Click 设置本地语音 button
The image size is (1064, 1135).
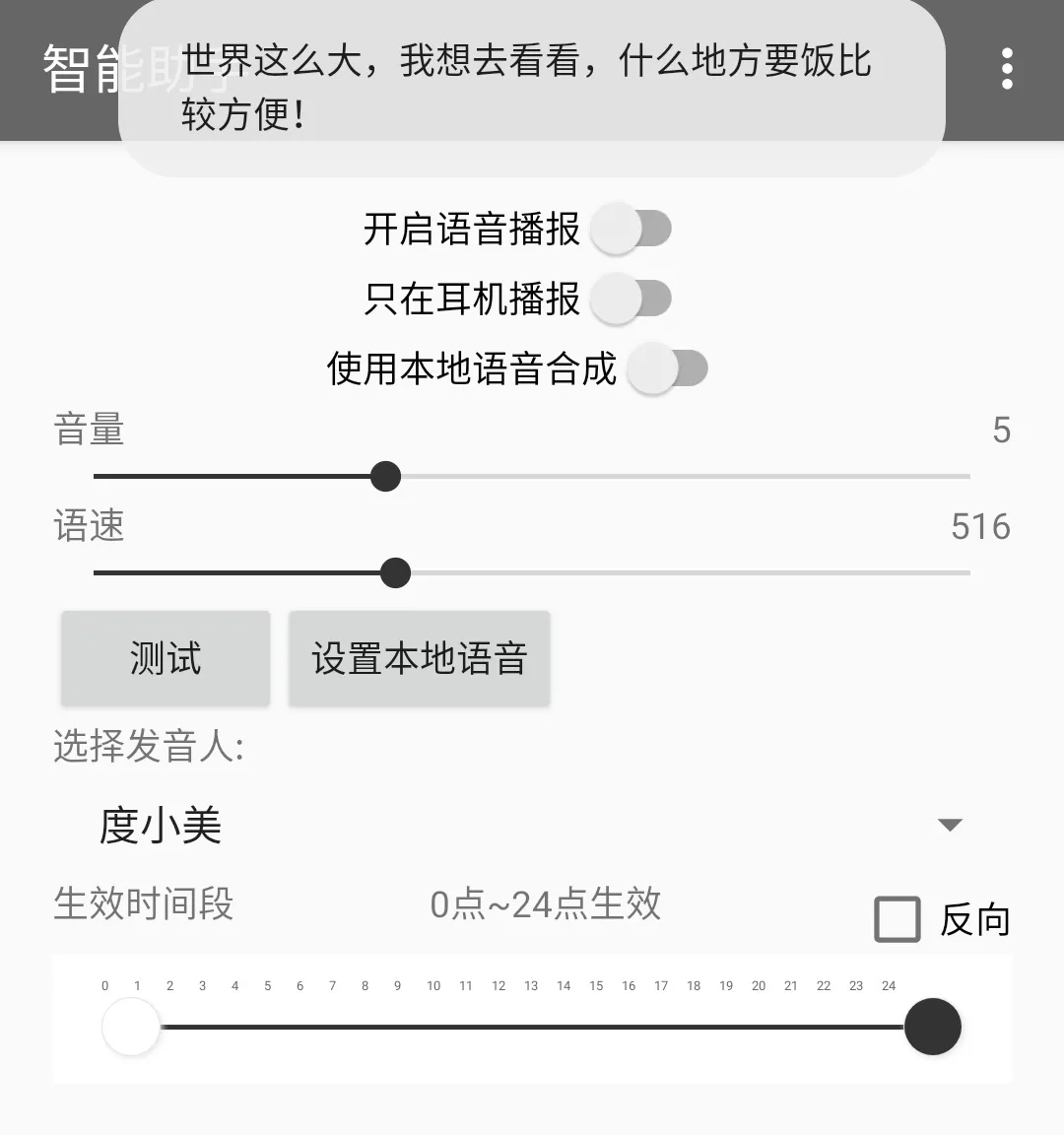[x=418, y=658]
